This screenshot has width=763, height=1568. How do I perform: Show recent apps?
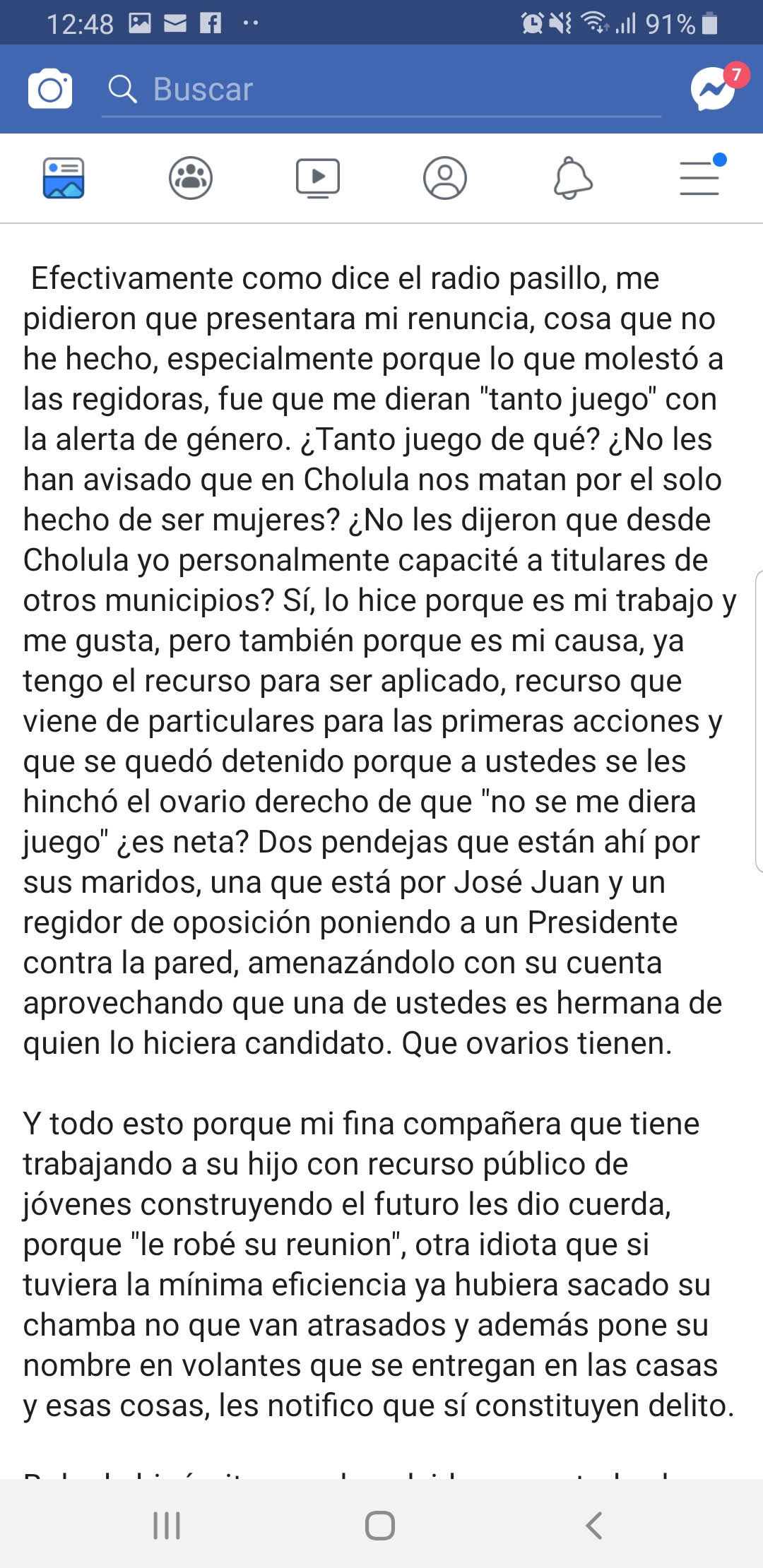pos(167,1525)
